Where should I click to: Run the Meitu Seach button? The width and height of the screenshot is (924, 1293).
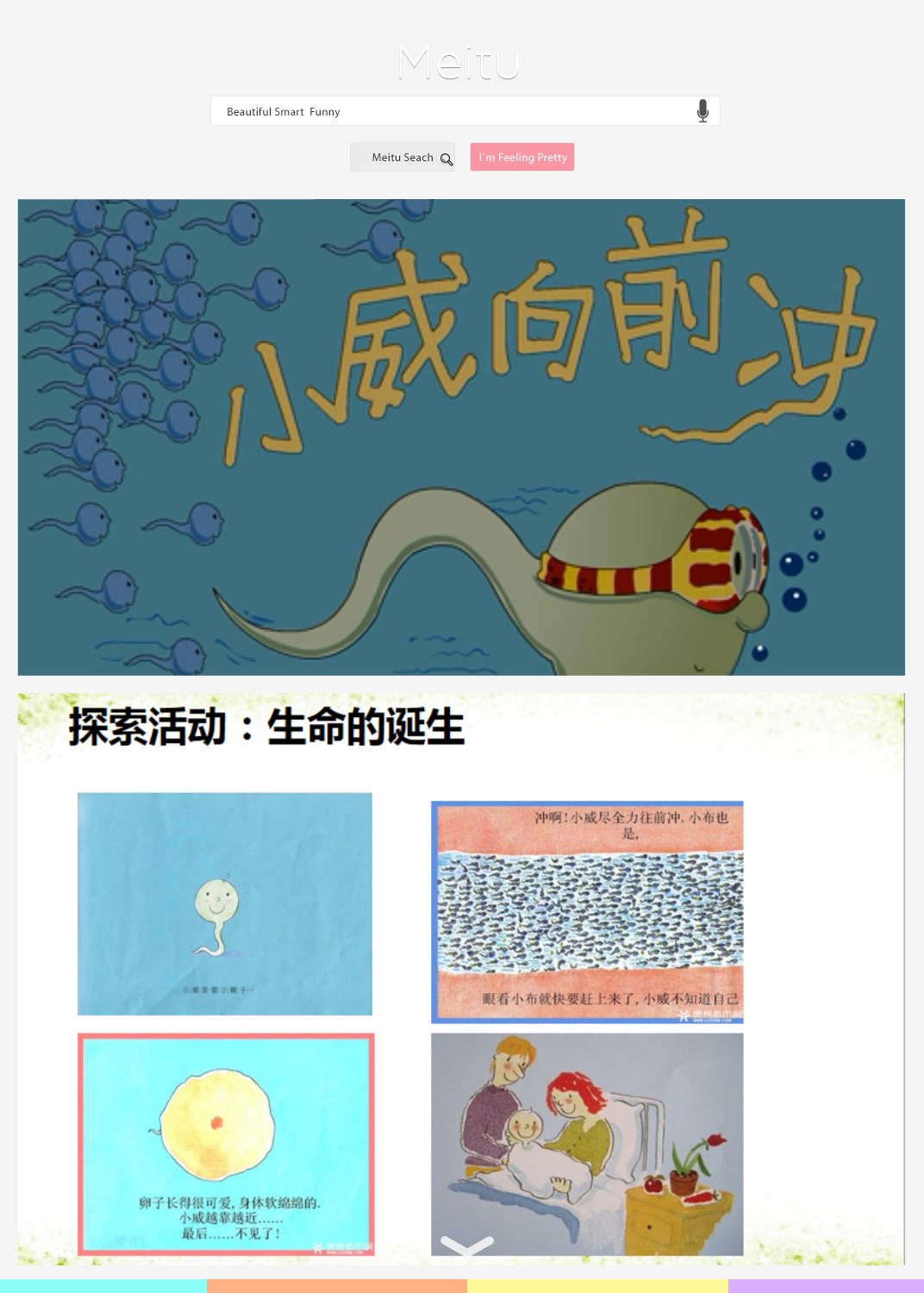(x=403, y=157)
